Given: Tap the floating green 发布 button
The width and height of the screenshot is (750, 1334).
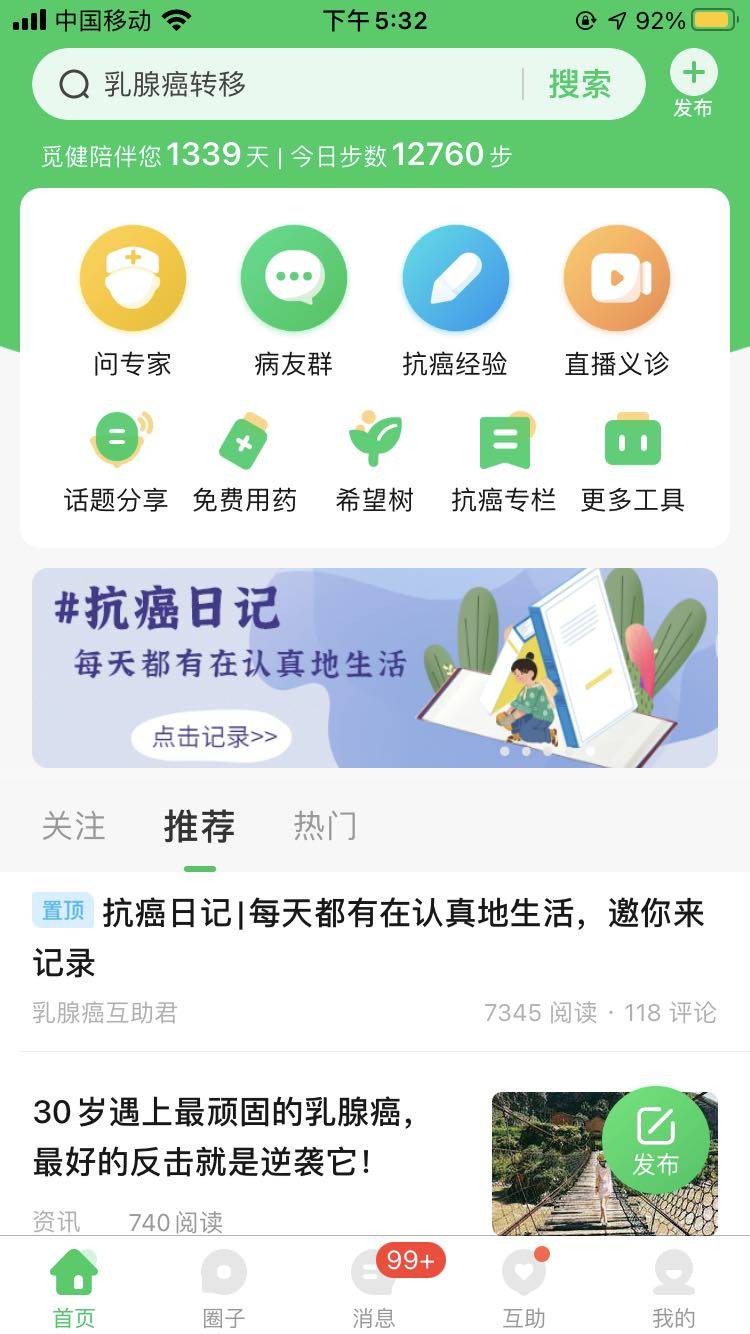Looking at the screenshot, I should 656,1140.
